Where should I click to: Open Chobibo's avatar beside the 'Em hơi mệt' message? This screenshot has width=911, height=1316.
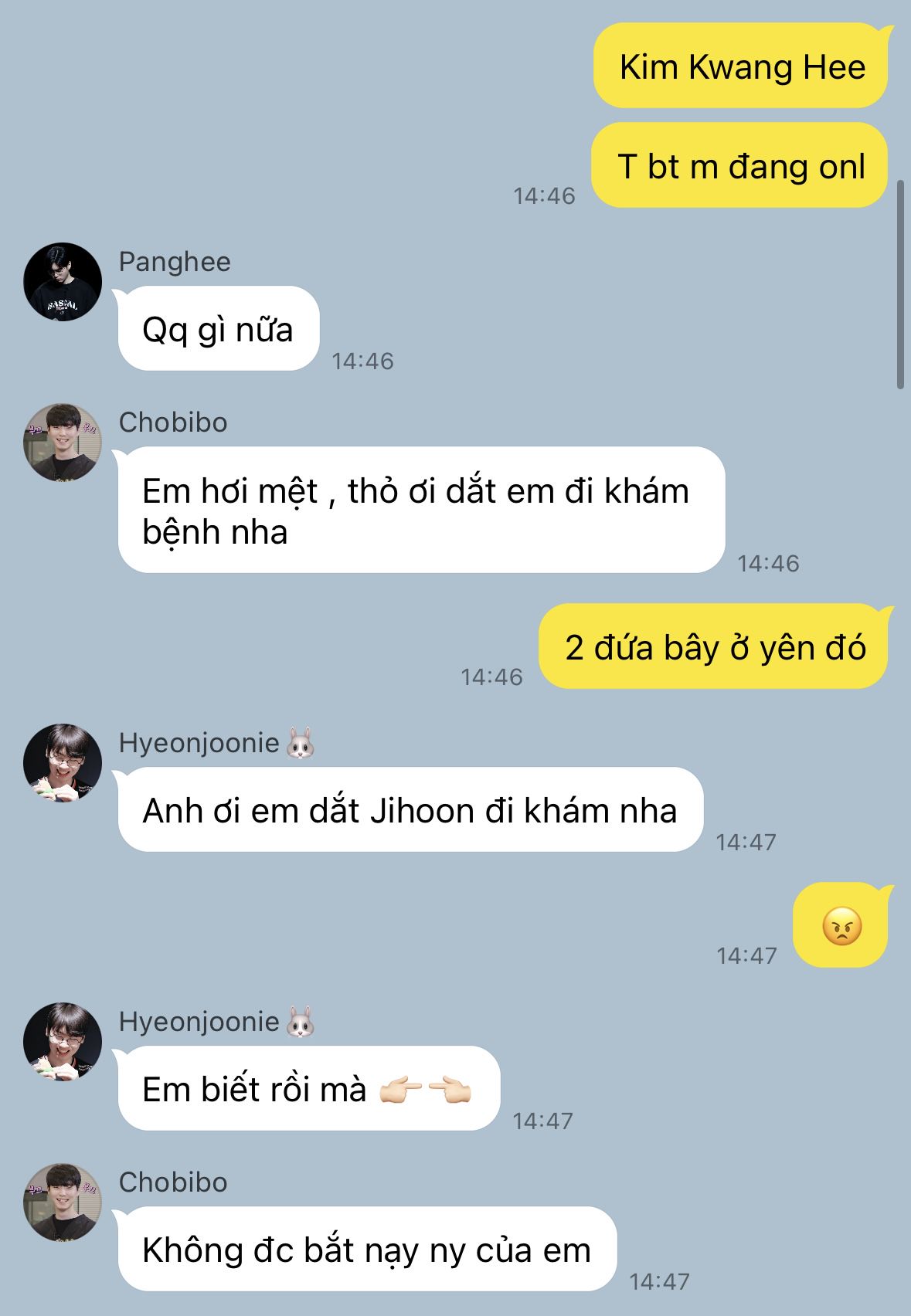point(63,443)
